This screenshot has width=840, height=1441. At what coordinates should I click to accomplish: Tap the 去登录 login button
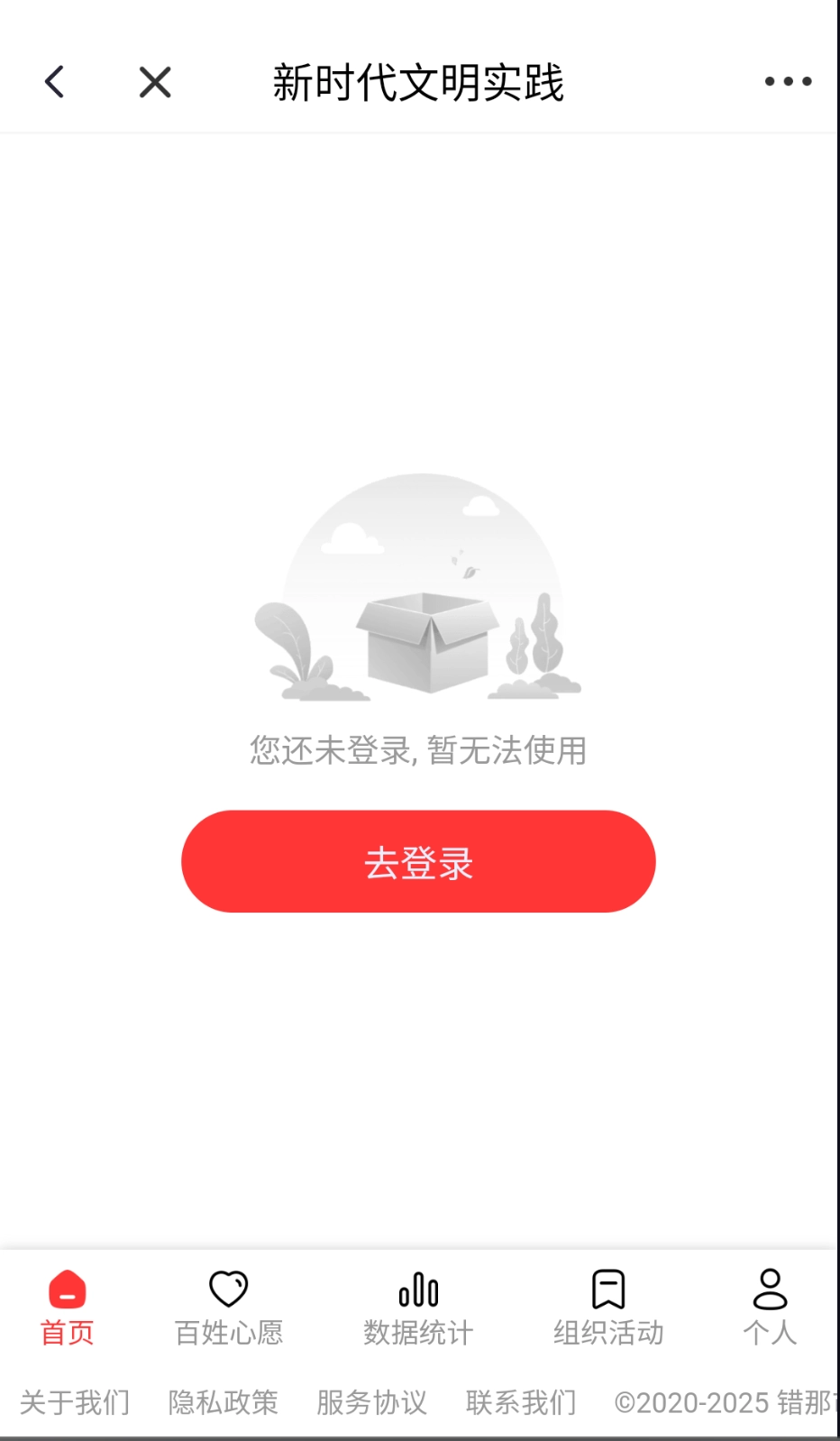pyautogui.click(x=420, y=861)
